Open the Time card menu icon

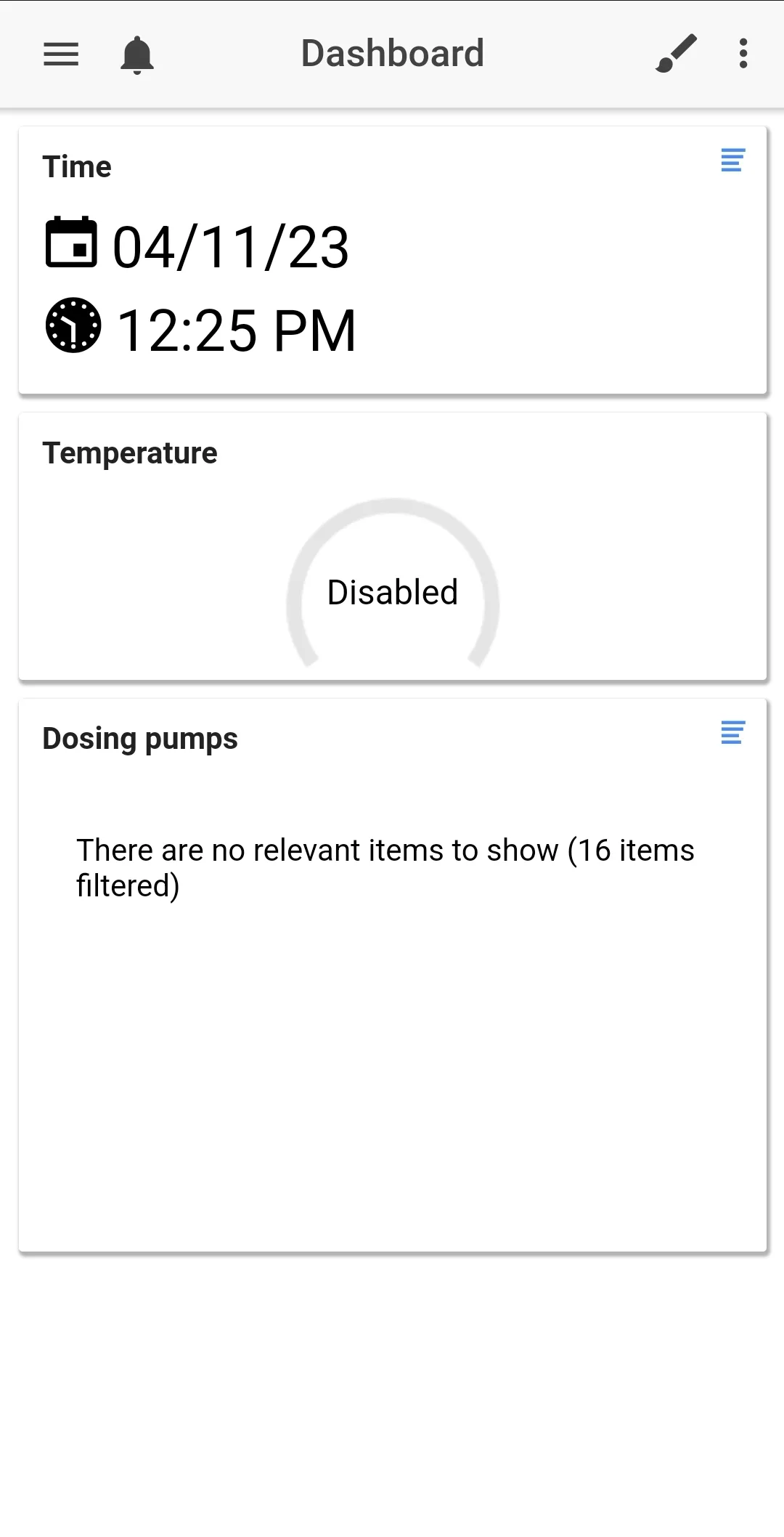[x=733, y=160]
